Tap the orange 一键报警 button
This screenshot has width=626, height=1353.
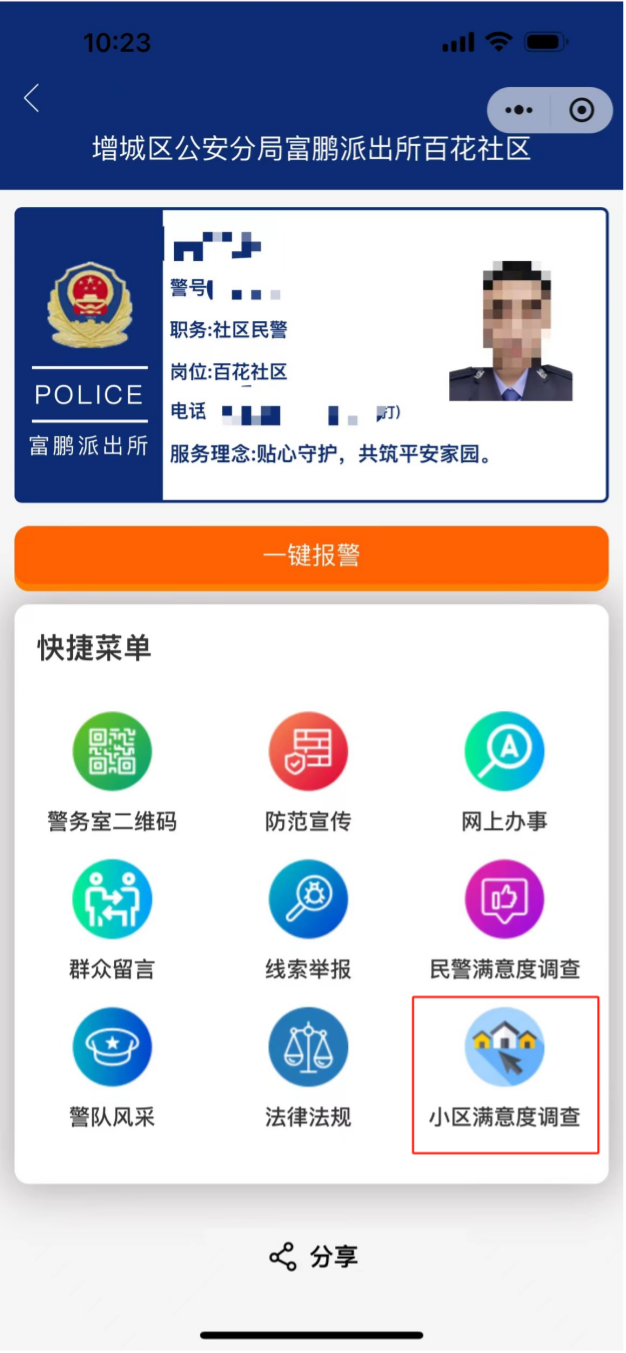pyautogui.click(x=311, y=556)
